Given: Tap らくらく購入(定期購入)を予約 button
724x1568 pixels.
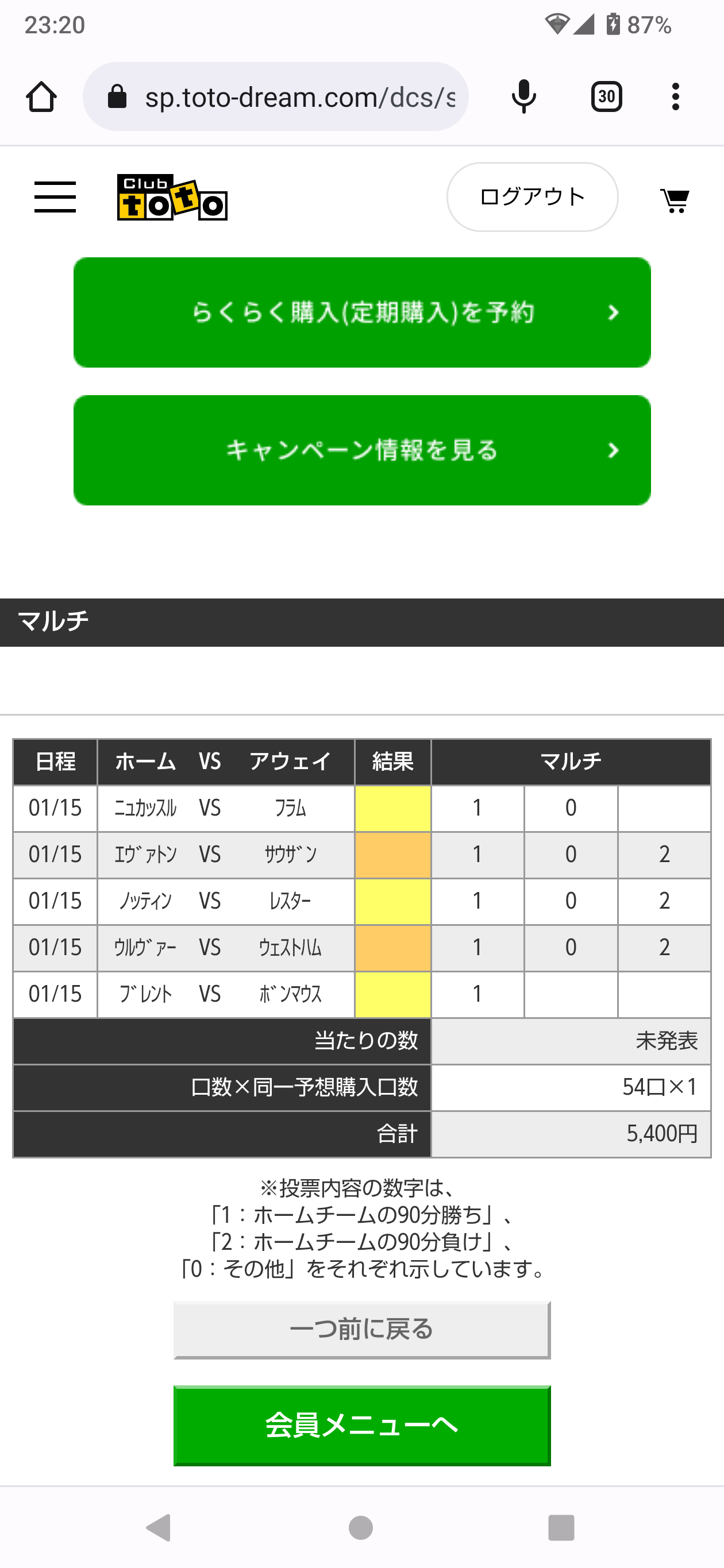Looking at the screenshot, I should [x=363, y=312].
